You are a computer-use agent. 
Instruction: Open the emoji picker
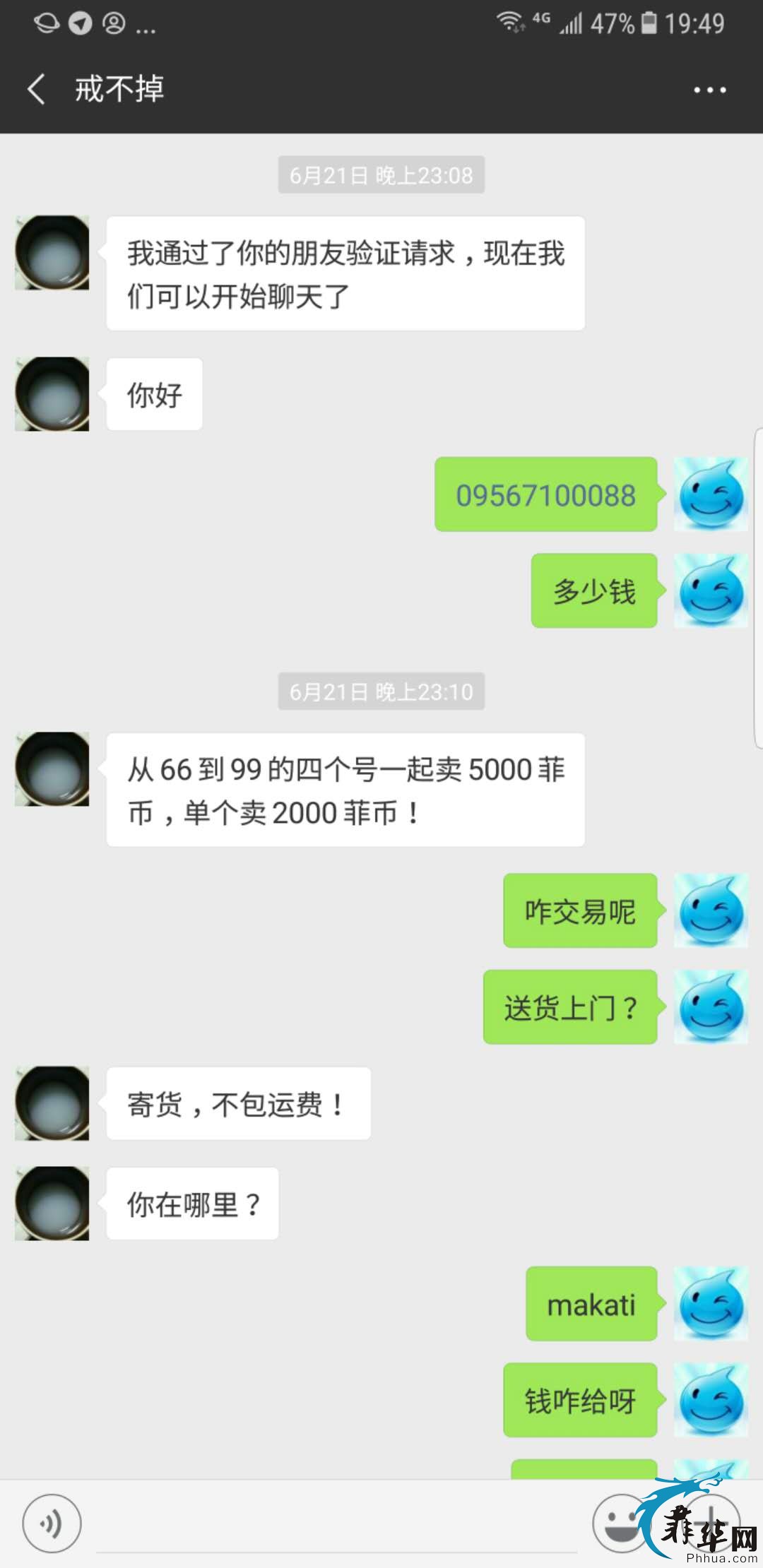point(619,1522)
